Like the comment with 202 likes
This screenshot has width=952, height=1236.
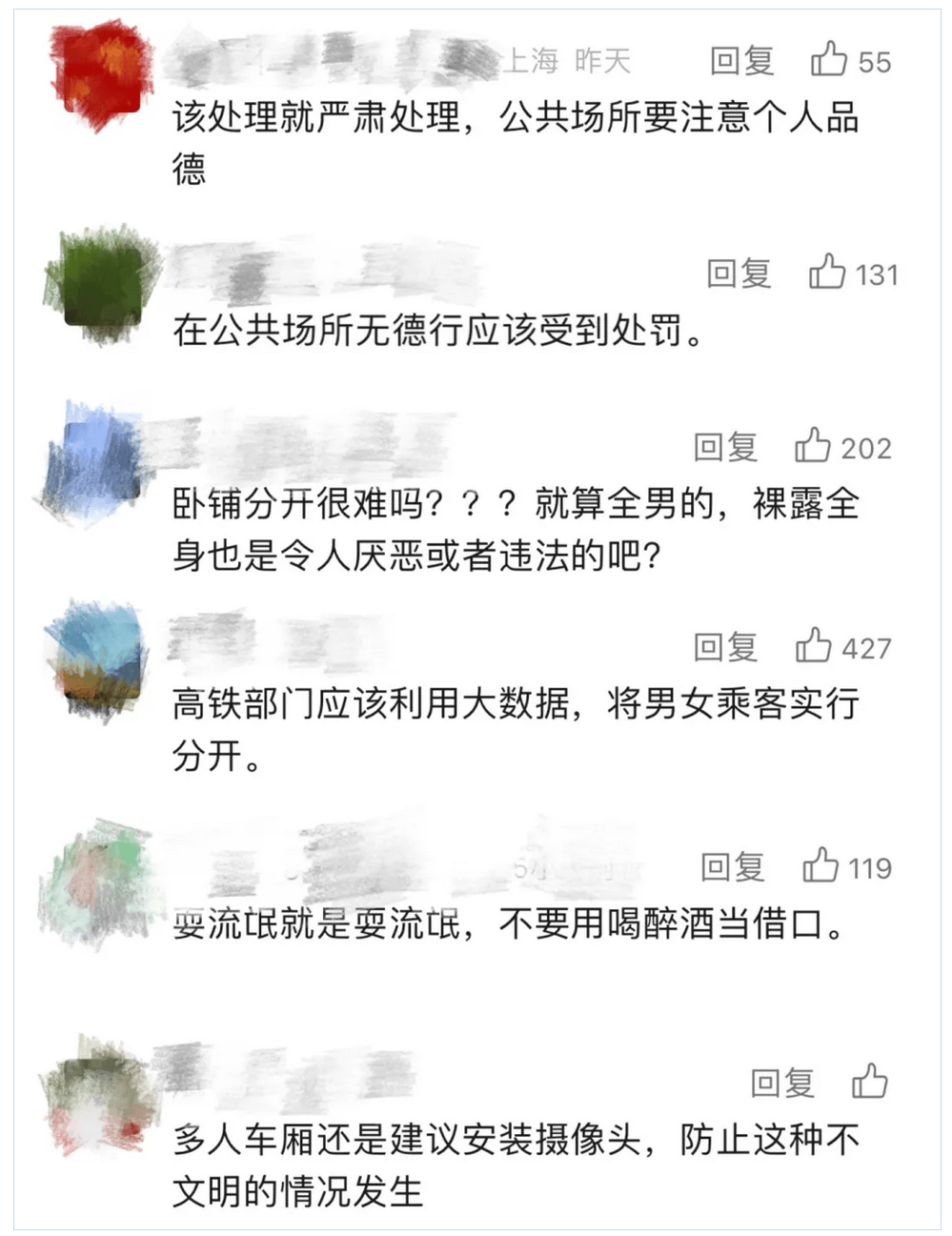coord(813,446)
